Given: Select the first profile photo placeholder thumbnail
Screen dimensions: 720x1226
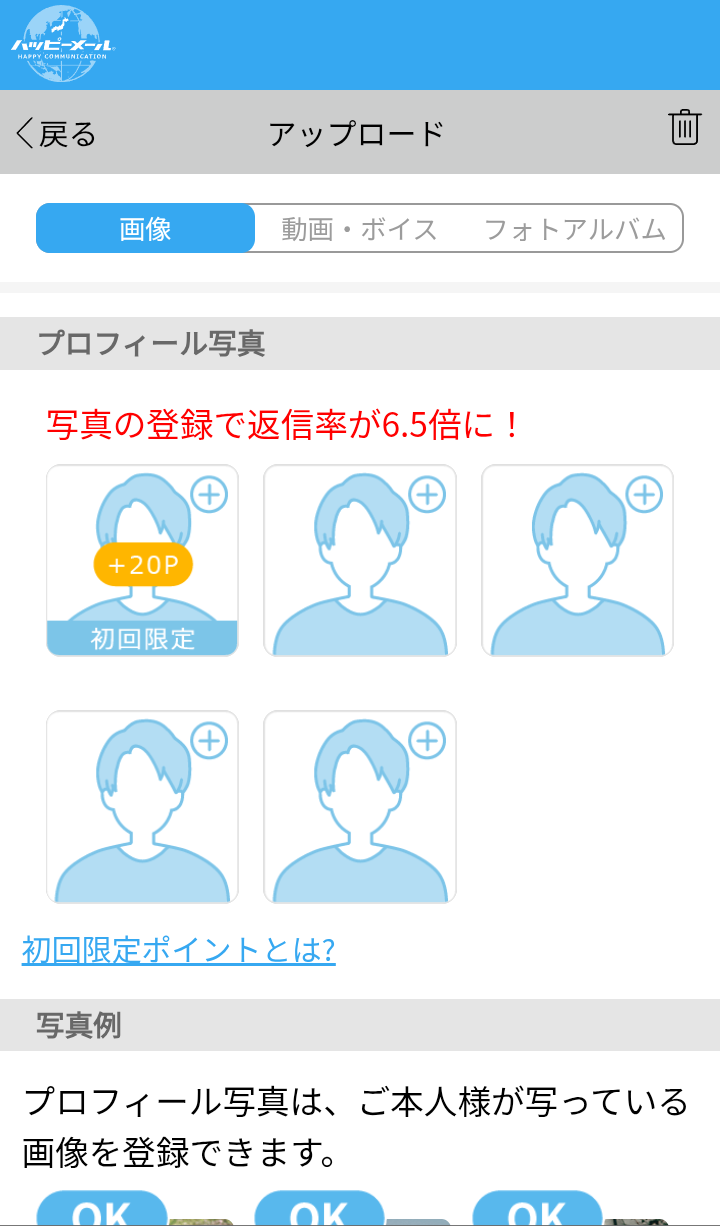Looking at the screenshot, I should [x=142, y=560].
